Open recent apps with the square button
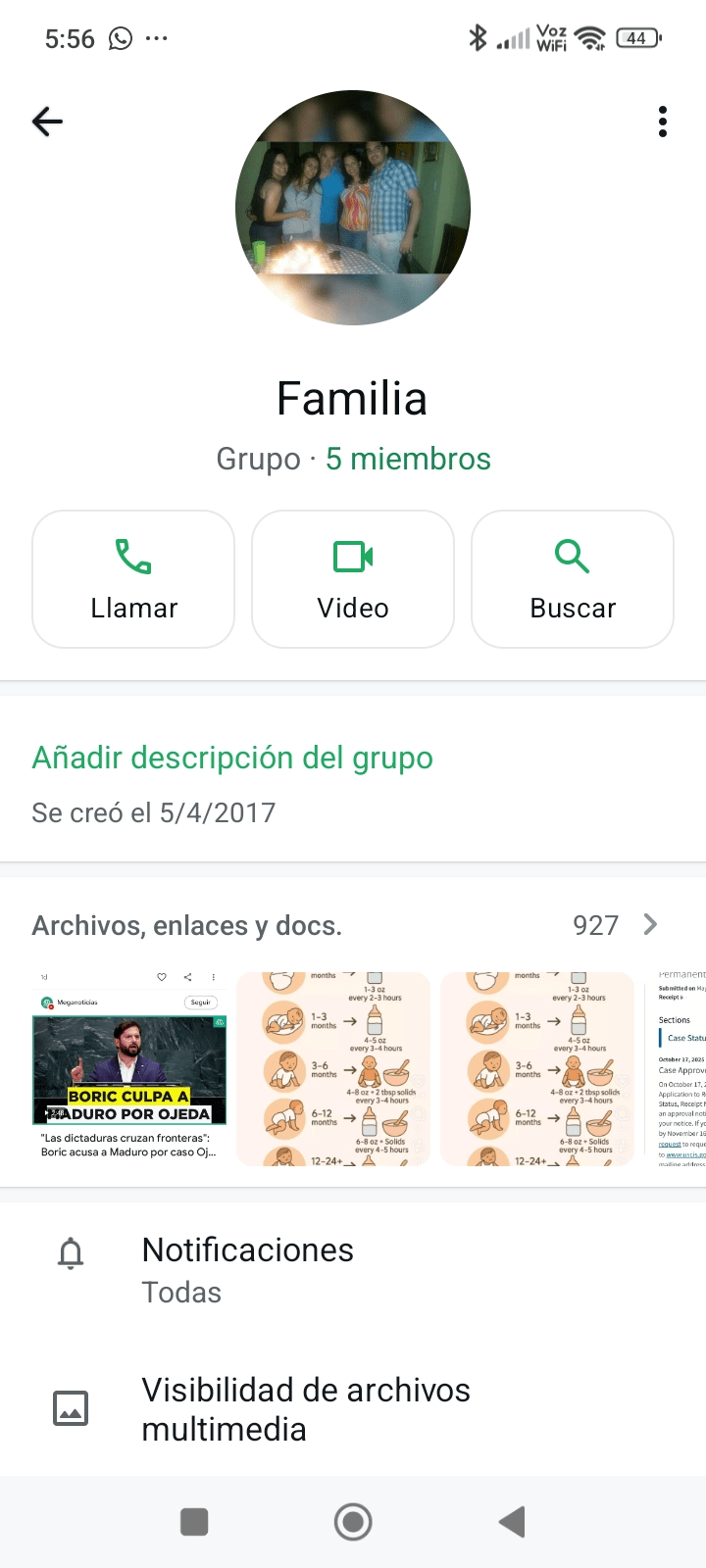This screenshot has height=1568, width=706. pyautogui.click(x=194, y=1522)
